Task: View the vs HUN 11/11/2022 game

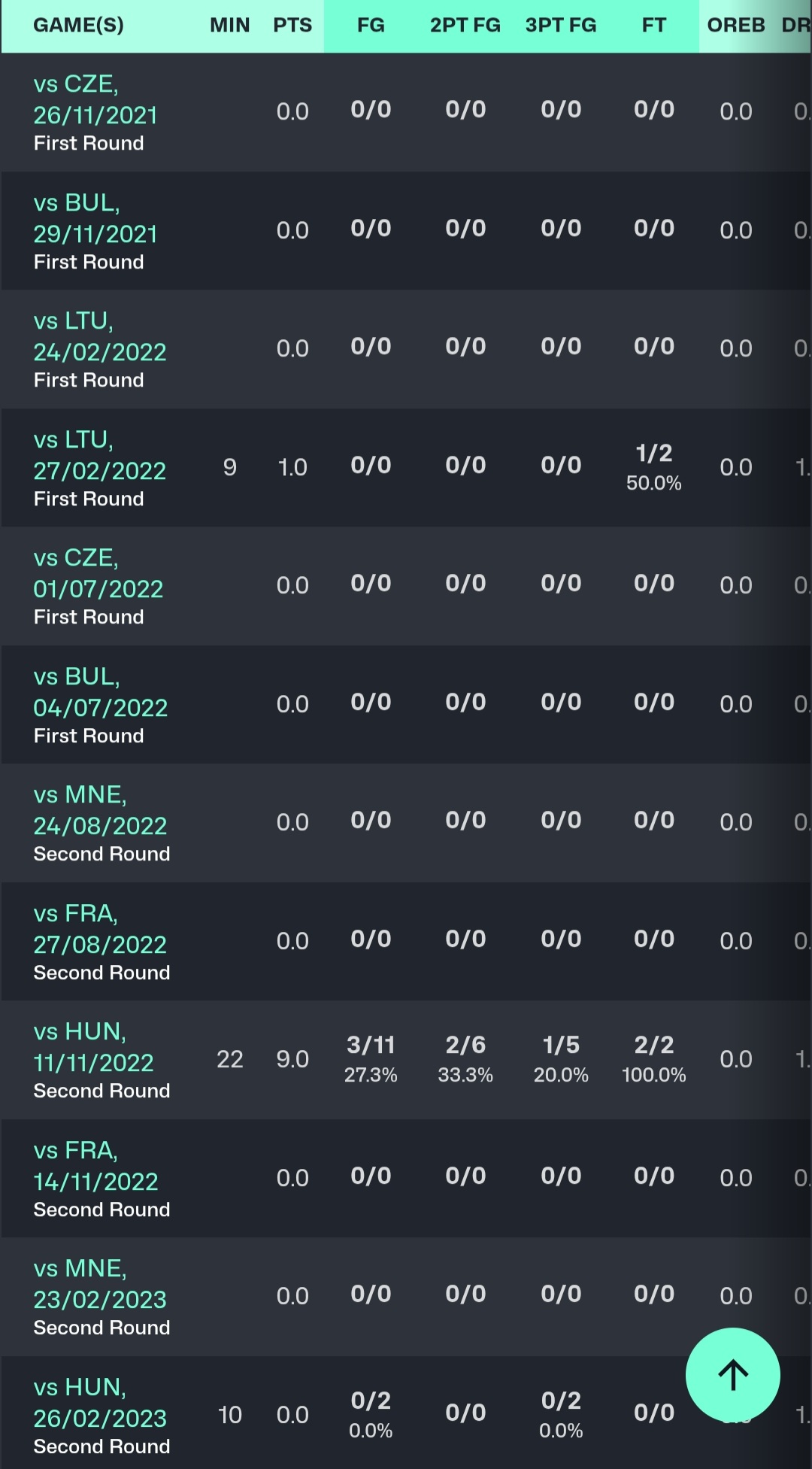Action: (x=93, y=1048)
